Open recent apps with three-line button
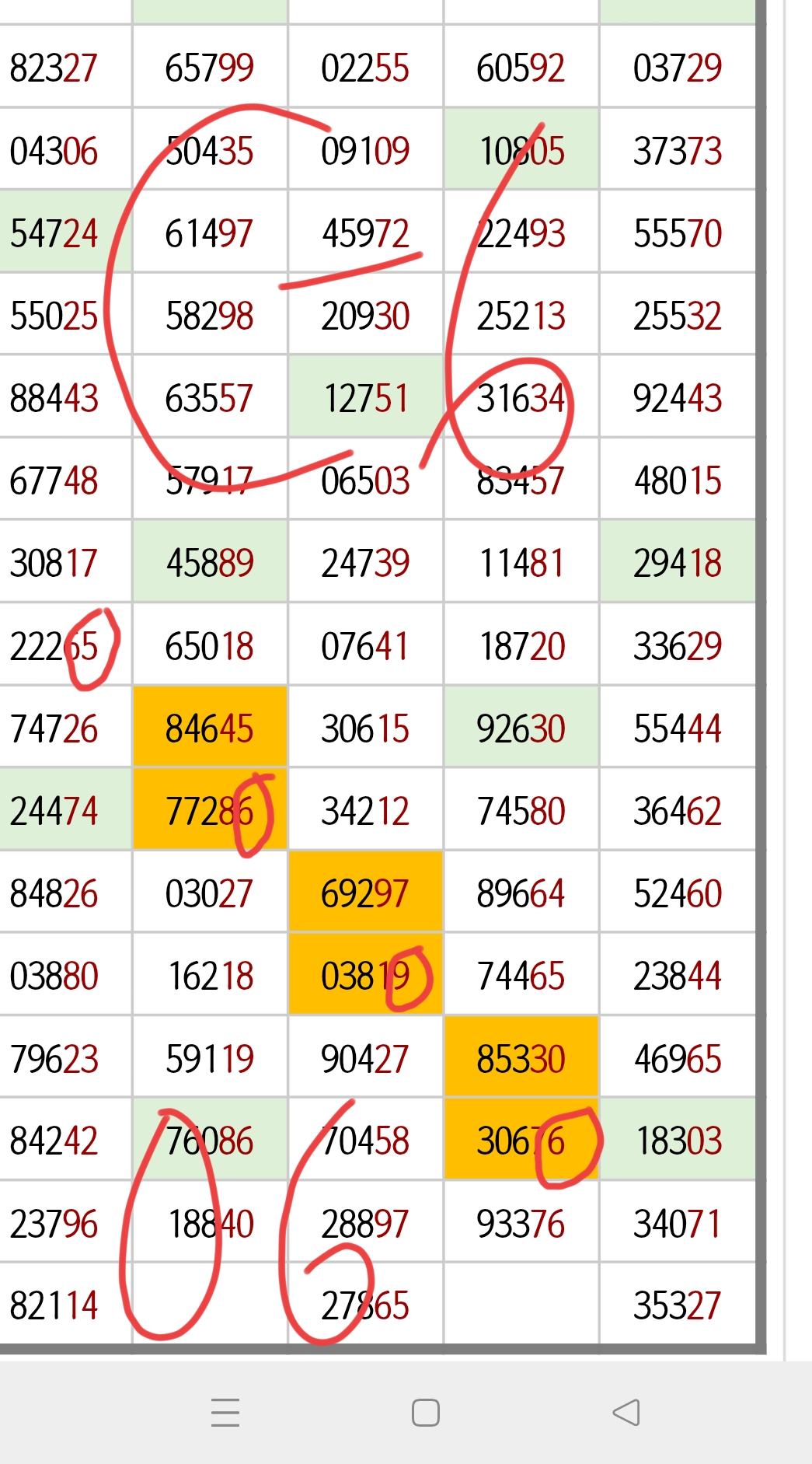Viewport: 812px width, 1464px height. [225, 1412]
